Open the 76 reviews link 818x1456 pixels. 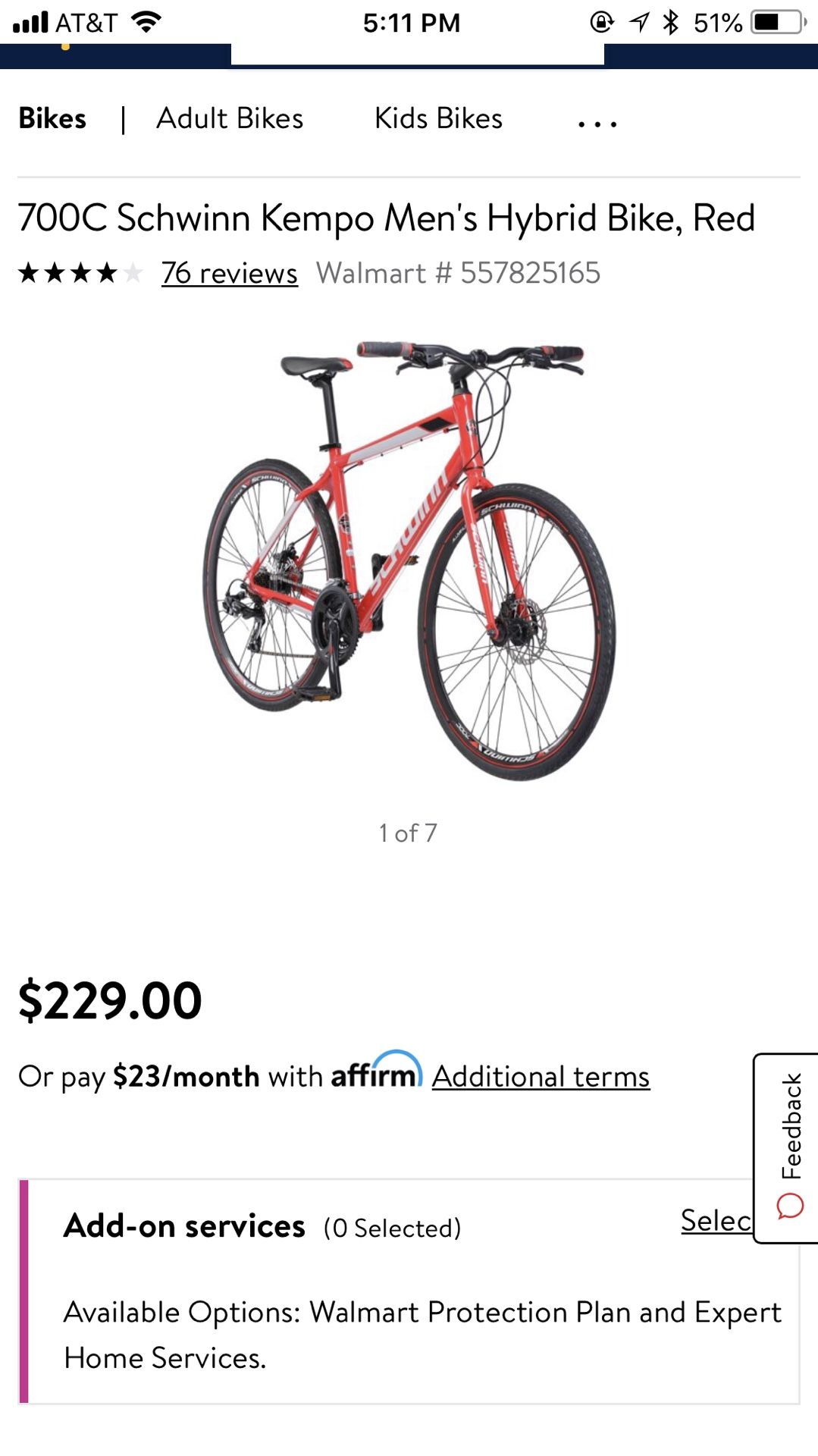click(x=230, y=273)
